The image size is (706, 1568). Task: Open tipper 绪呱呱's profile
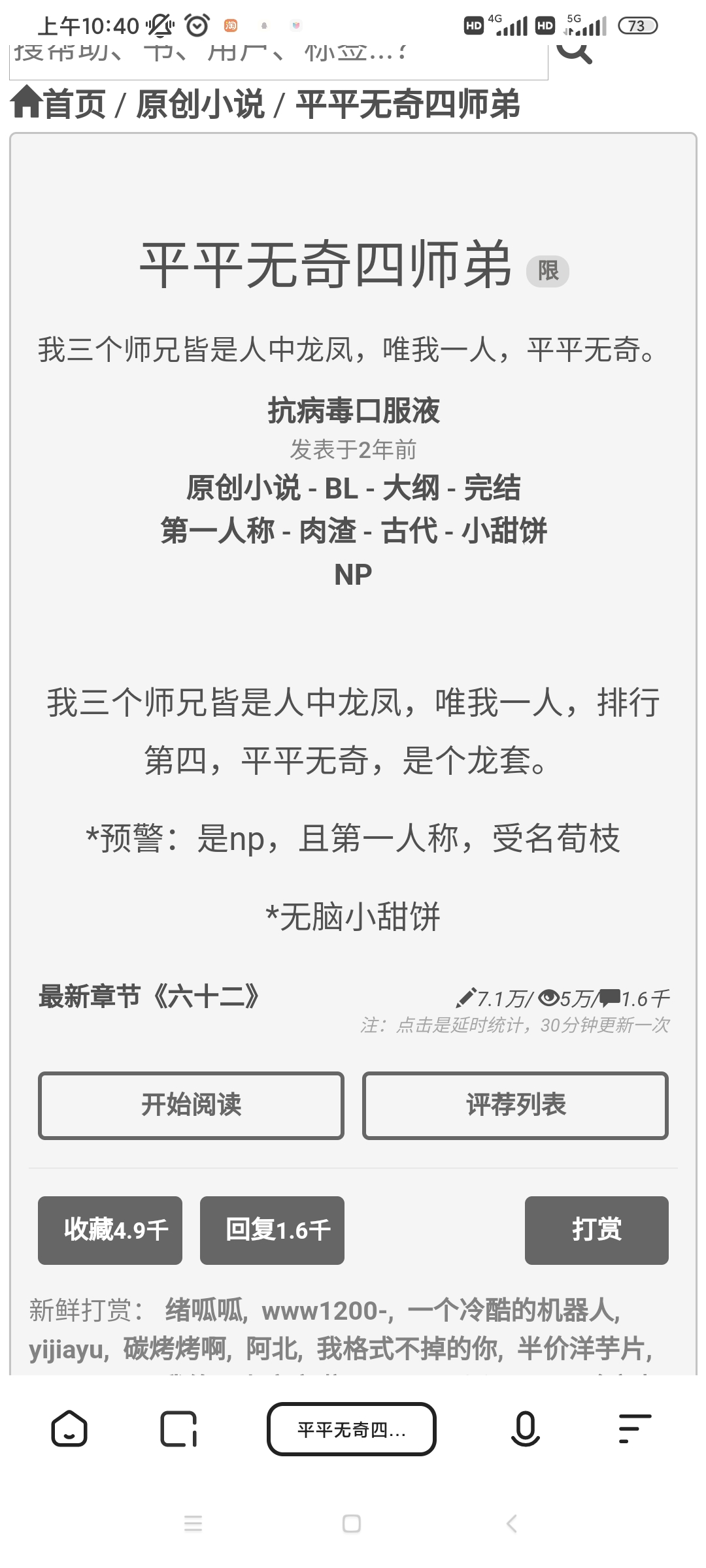pos(204,1311)
